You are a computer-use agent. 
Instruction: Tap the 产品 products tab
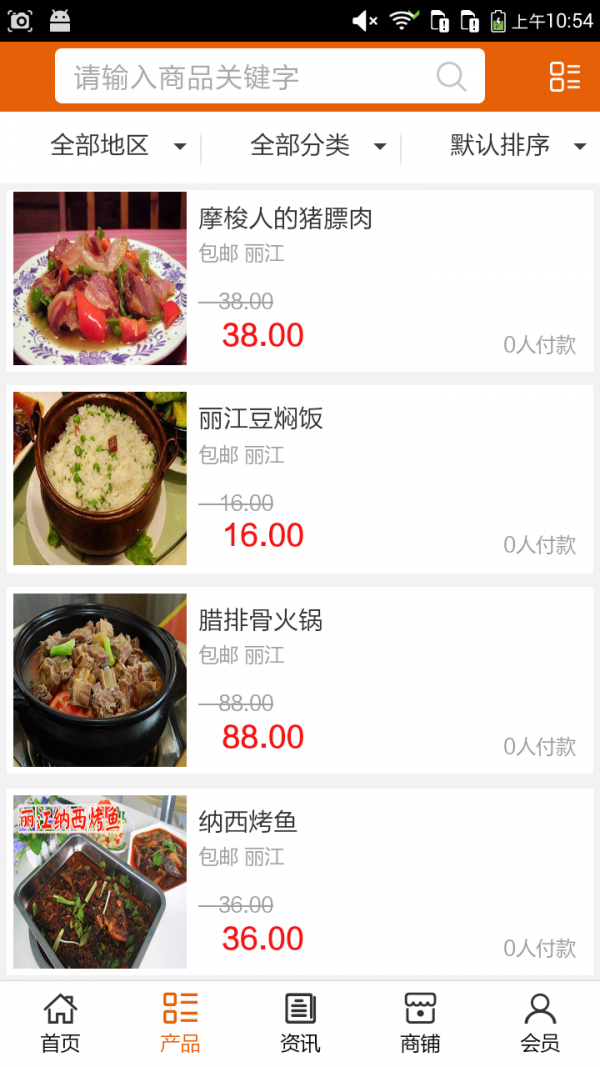point(180,1023)
